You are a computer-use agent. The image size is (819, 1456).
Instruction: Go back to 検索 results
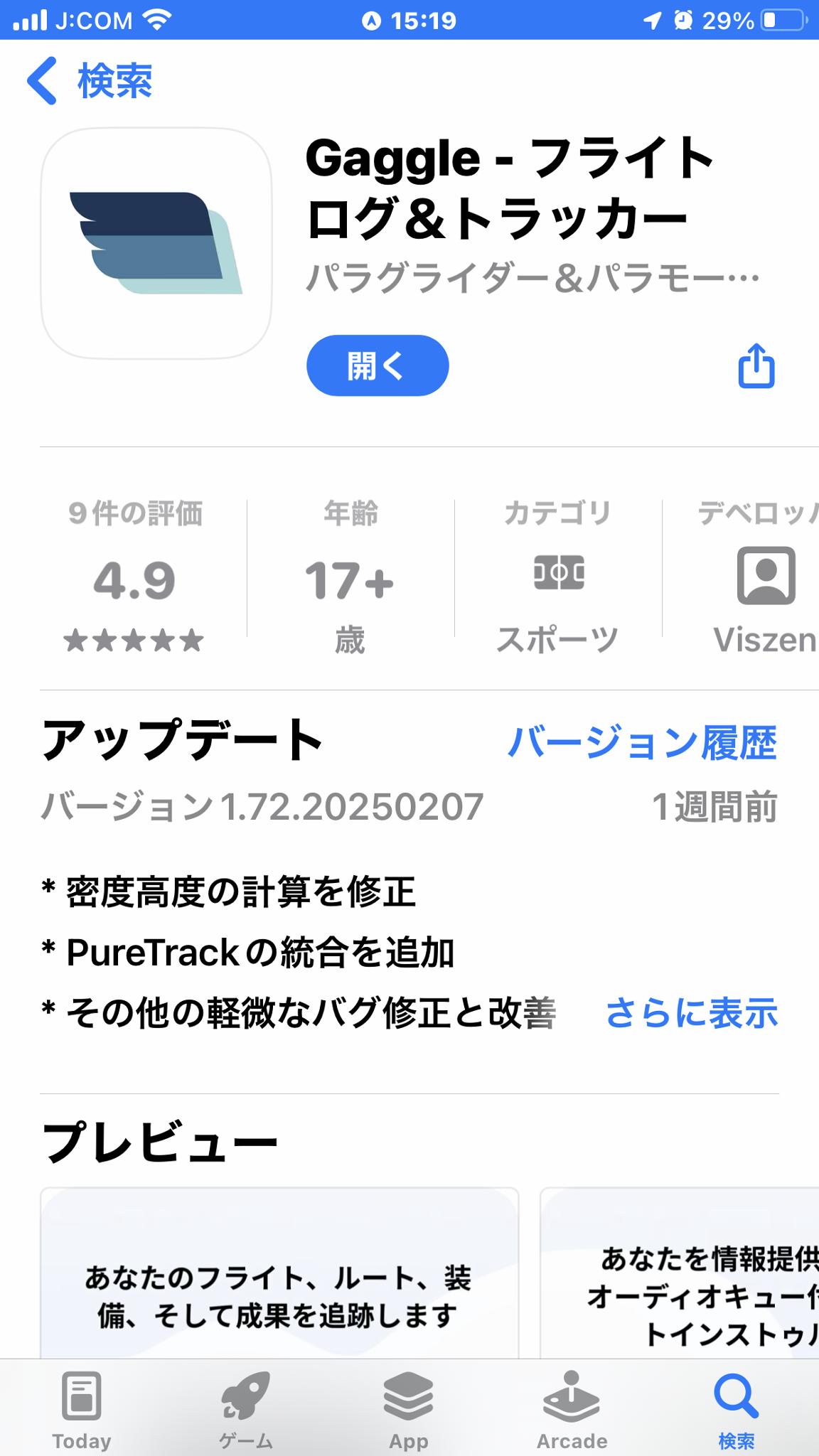(x=90, y=81)
